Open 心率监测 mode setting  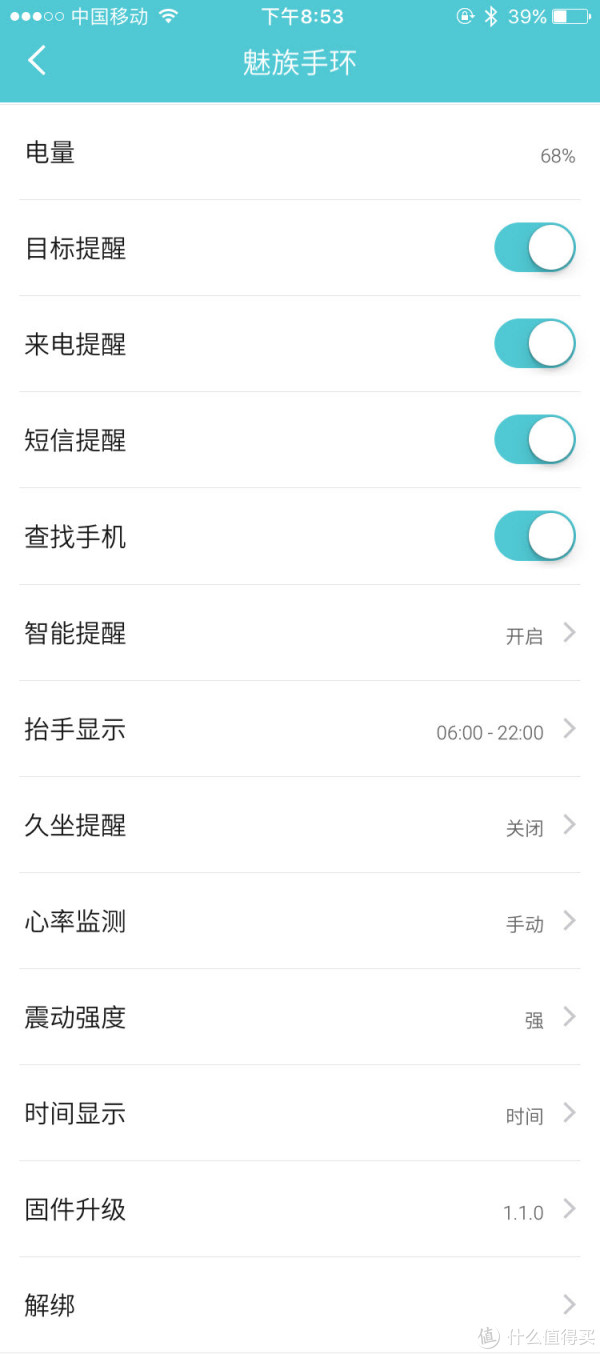click(300, 921)
